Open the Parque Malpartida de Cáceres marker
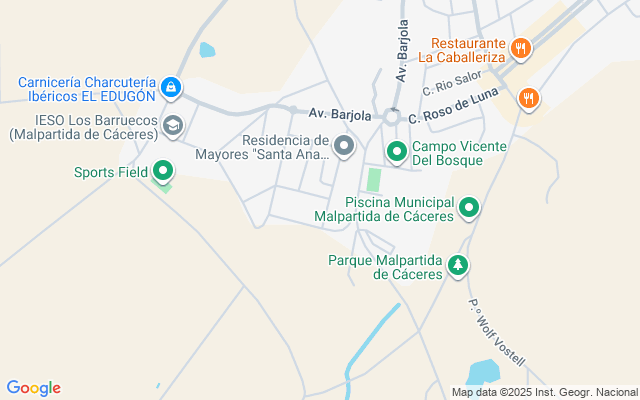Image resolution: width=640 pixels, height=400 pixels. pos(458,266)
